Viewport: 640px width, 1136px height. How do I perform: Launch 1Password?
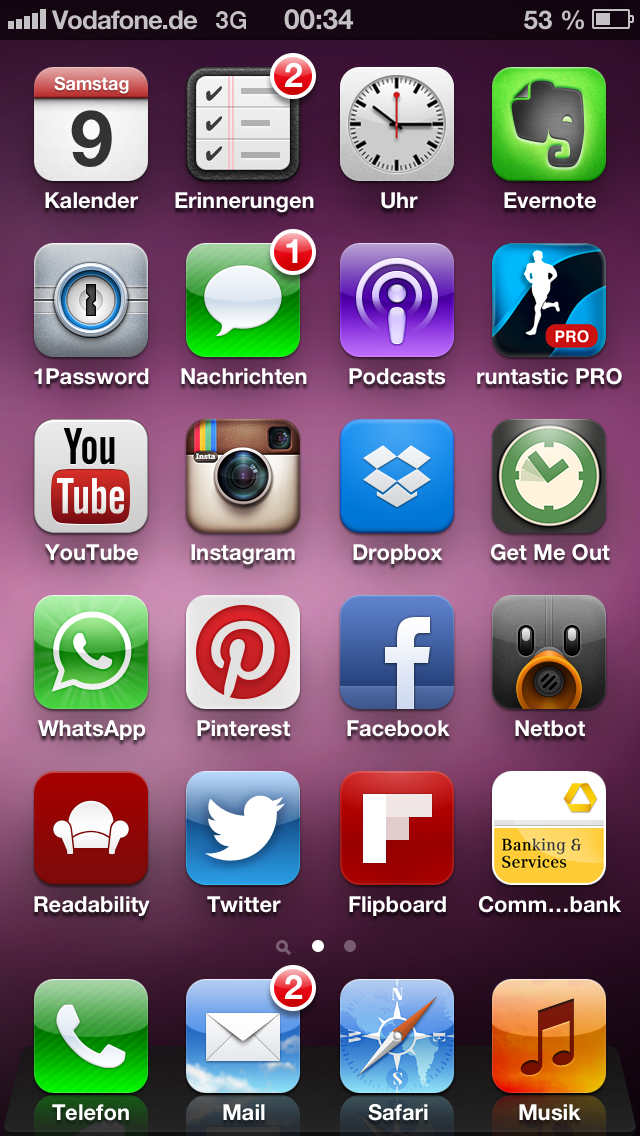tap(91, 300)
